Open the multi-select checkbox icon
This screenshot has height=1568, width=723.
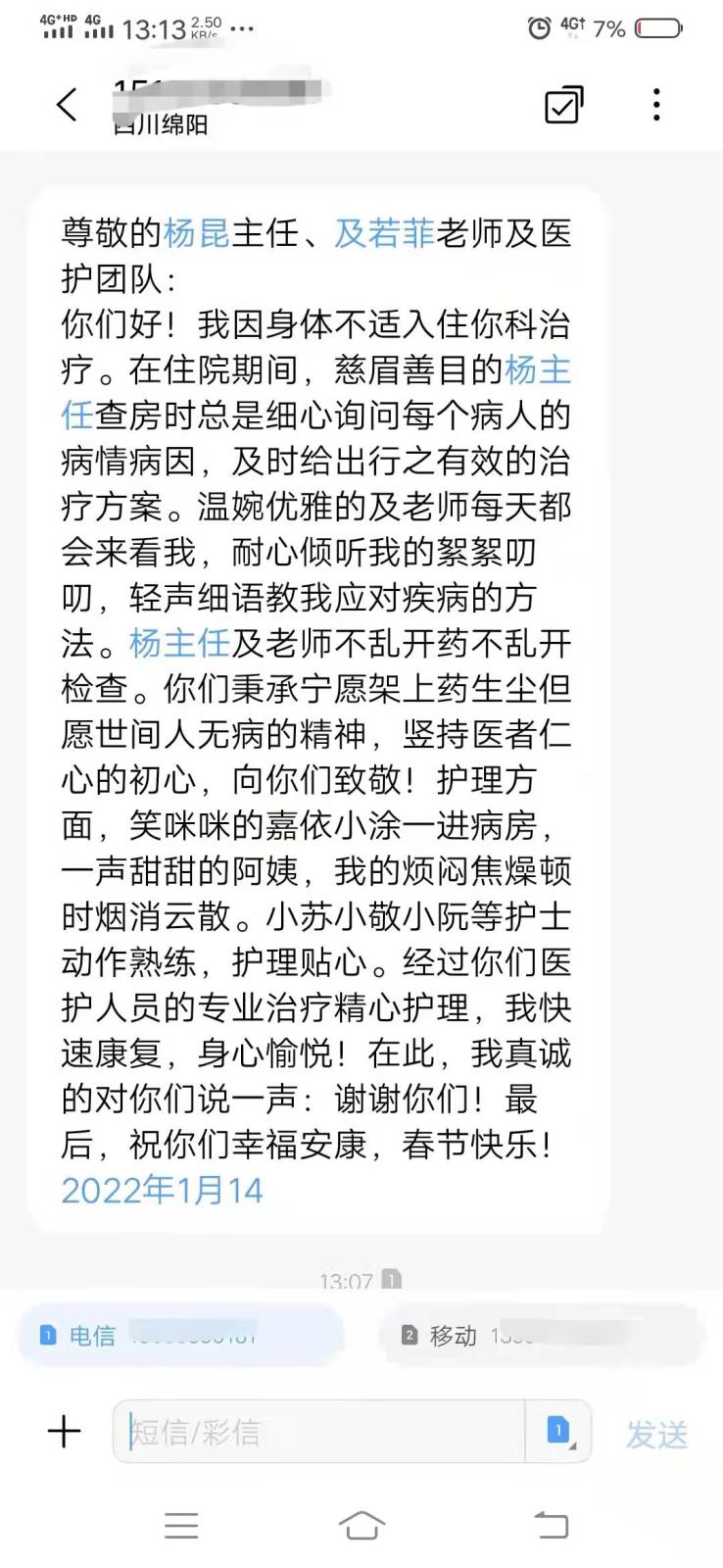563,105
